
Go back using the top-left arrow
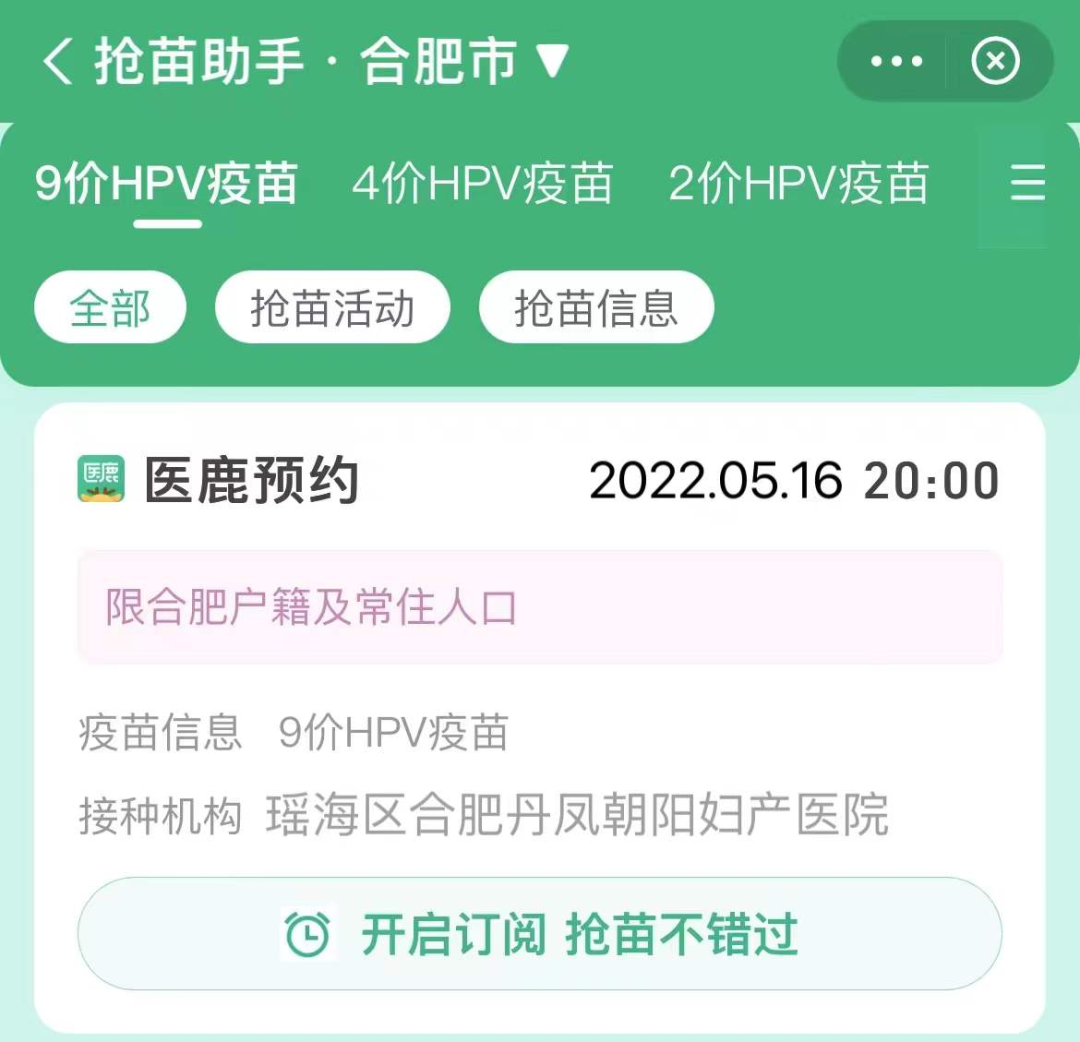click(58, 62)
